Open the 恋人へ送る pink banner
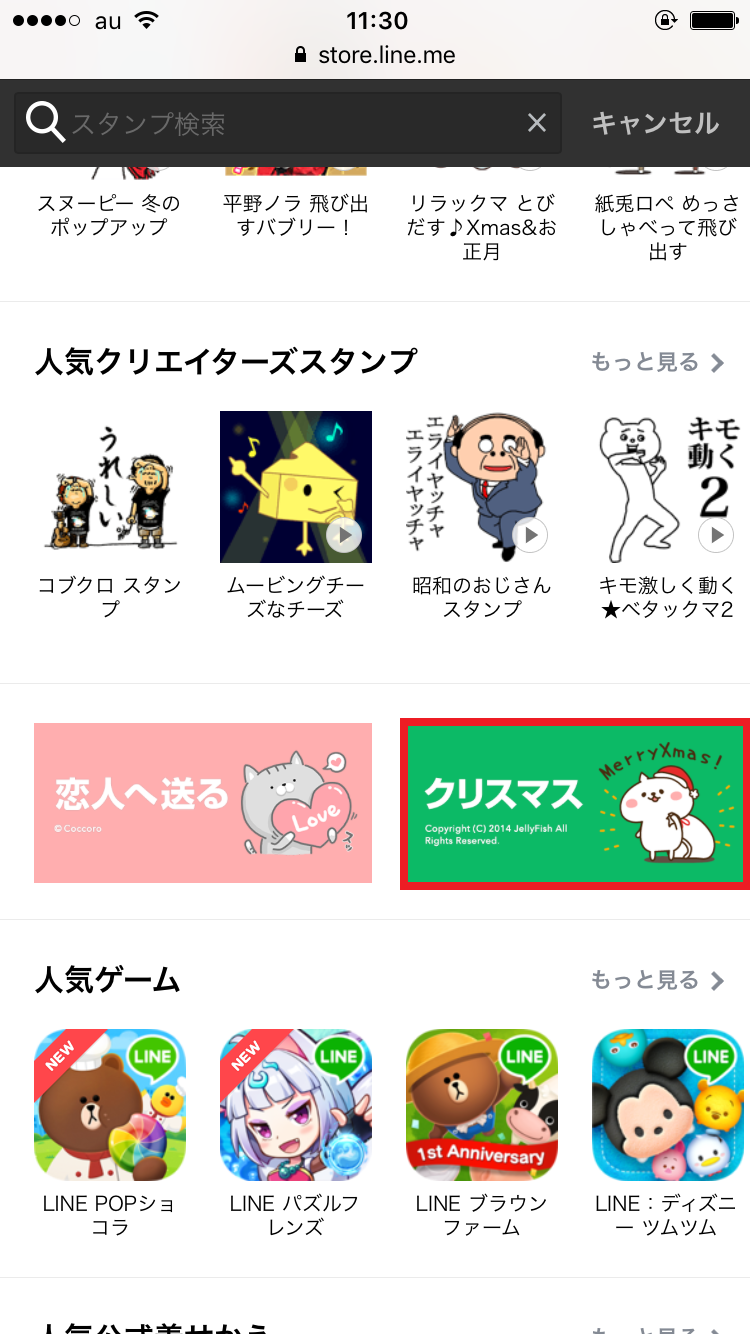This screenshot has width=750, height=1334. 203,803
